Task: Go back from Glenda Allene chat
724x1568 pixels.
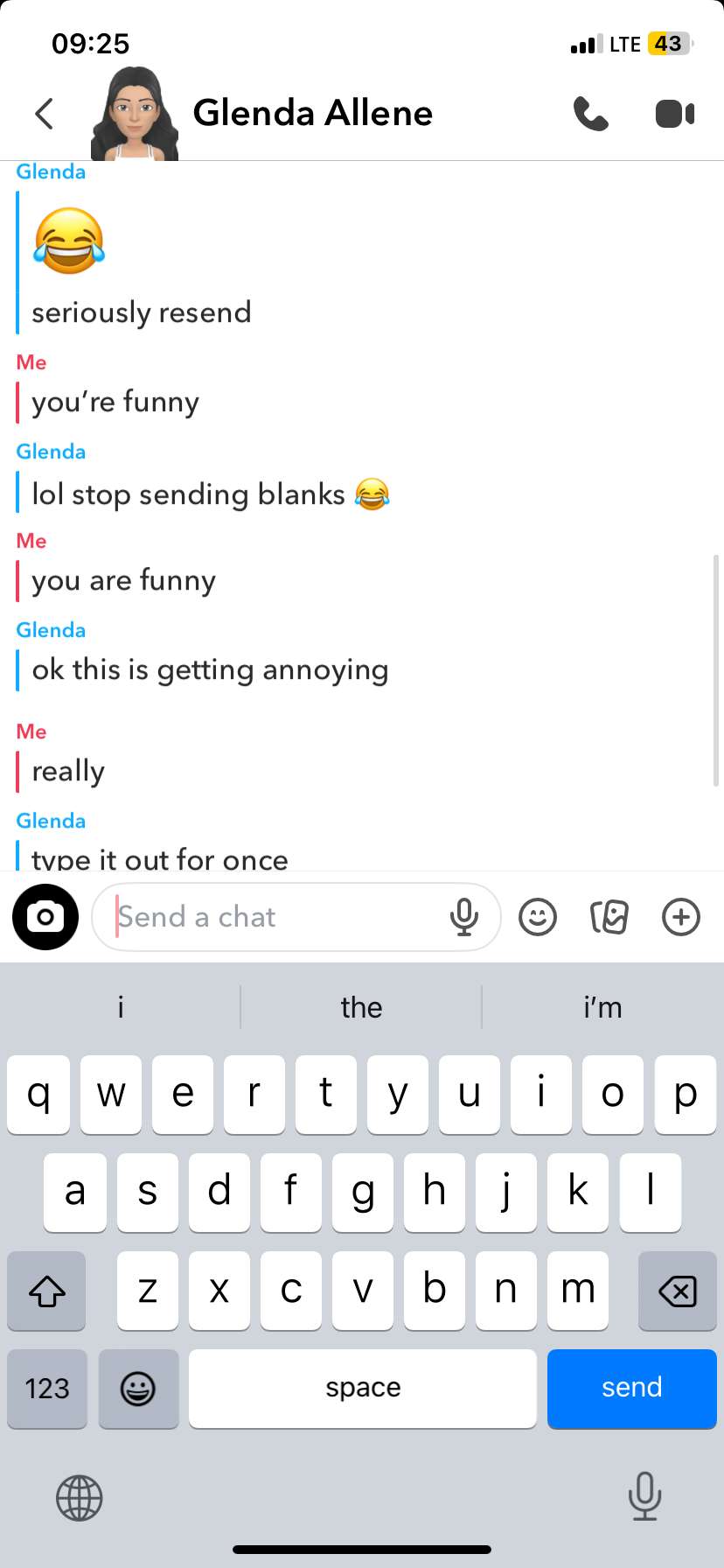Action: (44, 114)
